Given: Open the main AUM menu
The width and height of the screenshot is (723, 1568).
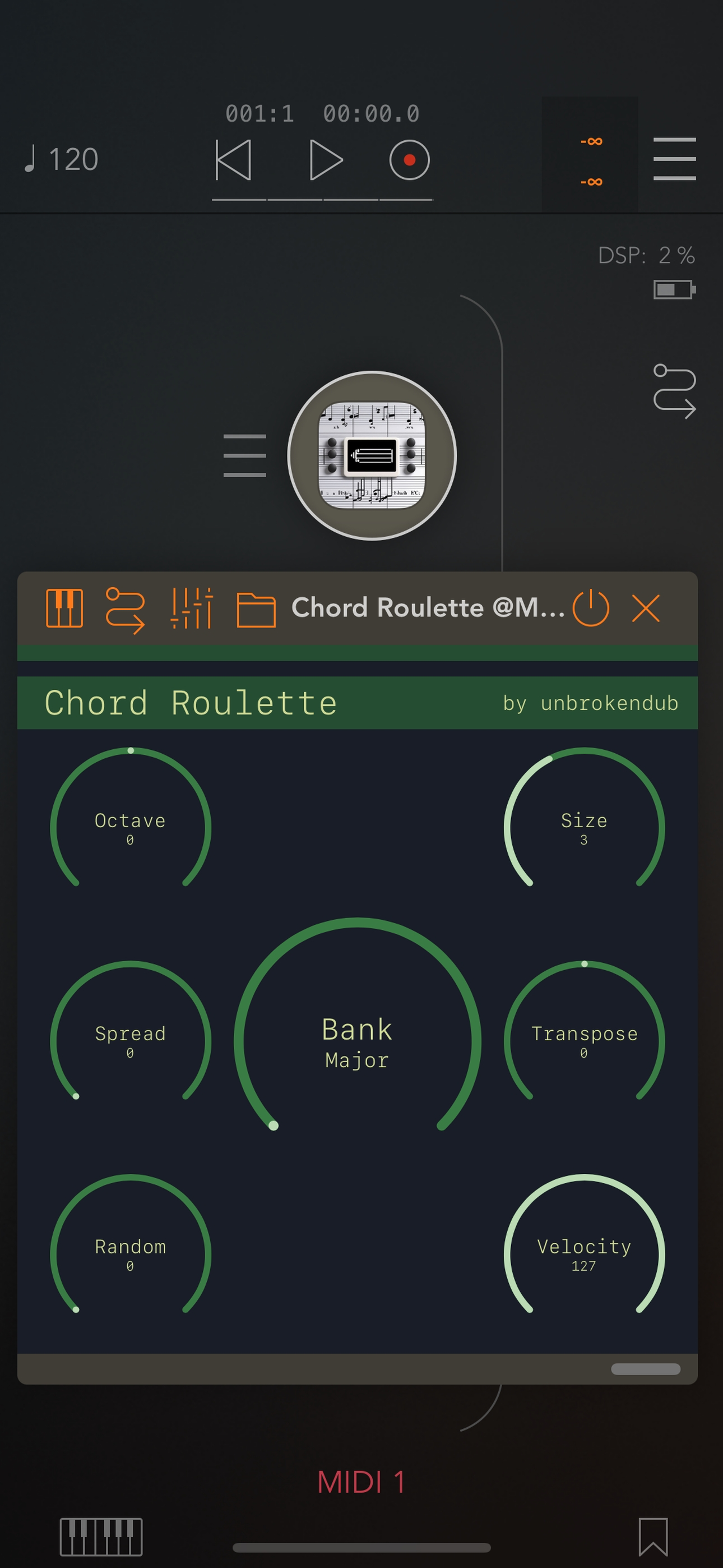Looking at the screenshot, I should (x=674, y=158).
